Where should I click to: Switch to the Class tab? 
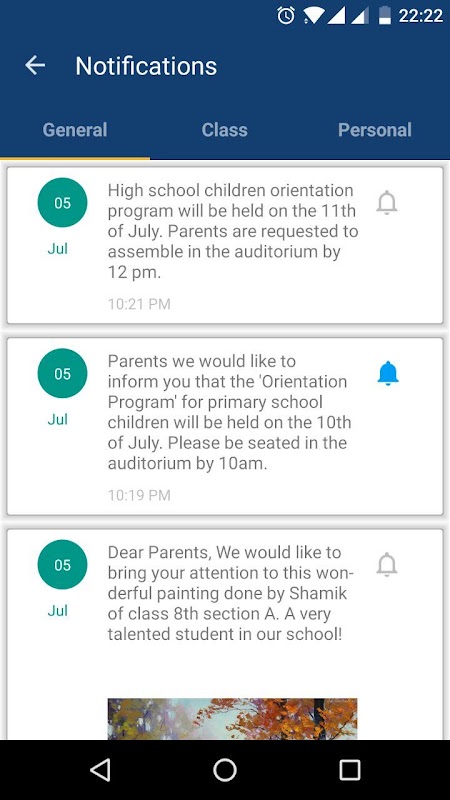[224, 130]
